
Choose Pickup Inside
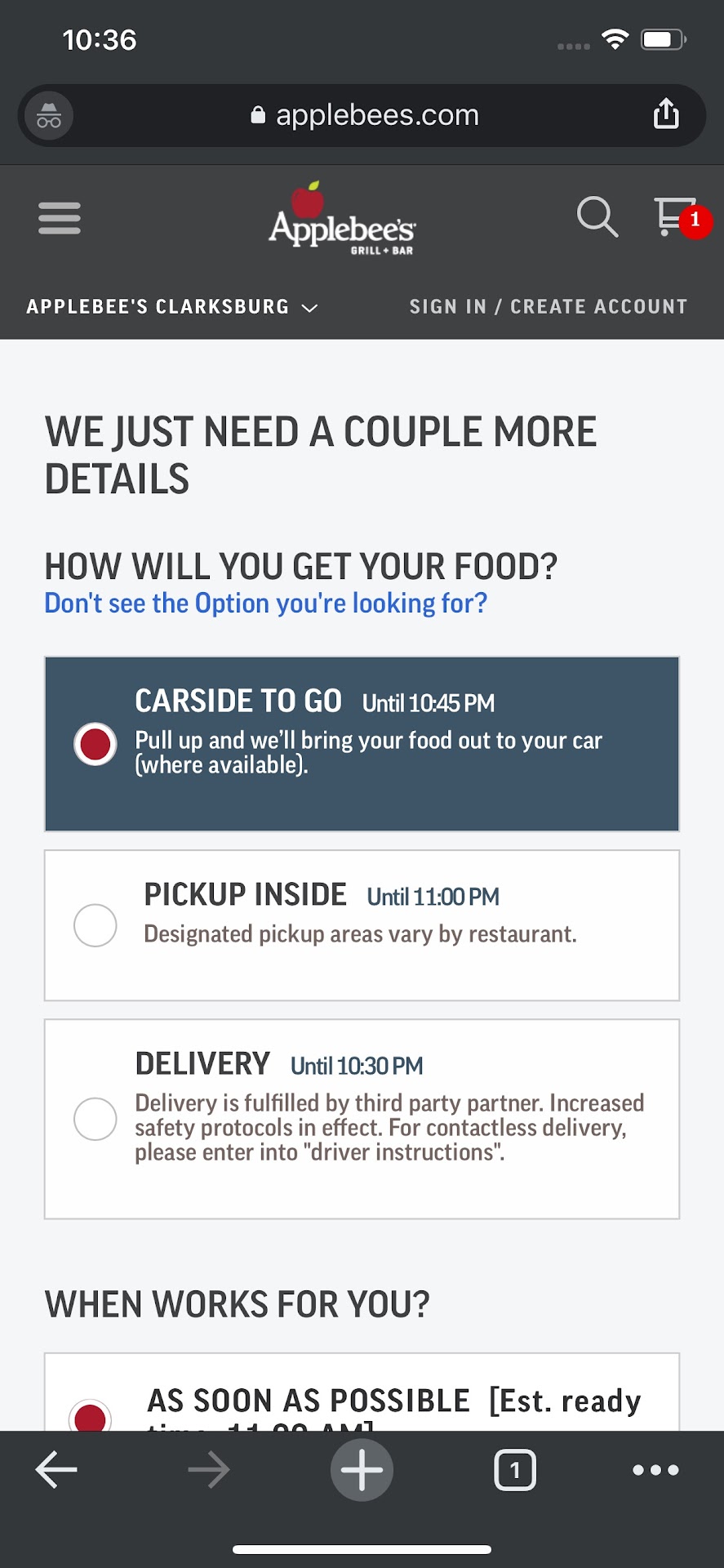(95, 925)
